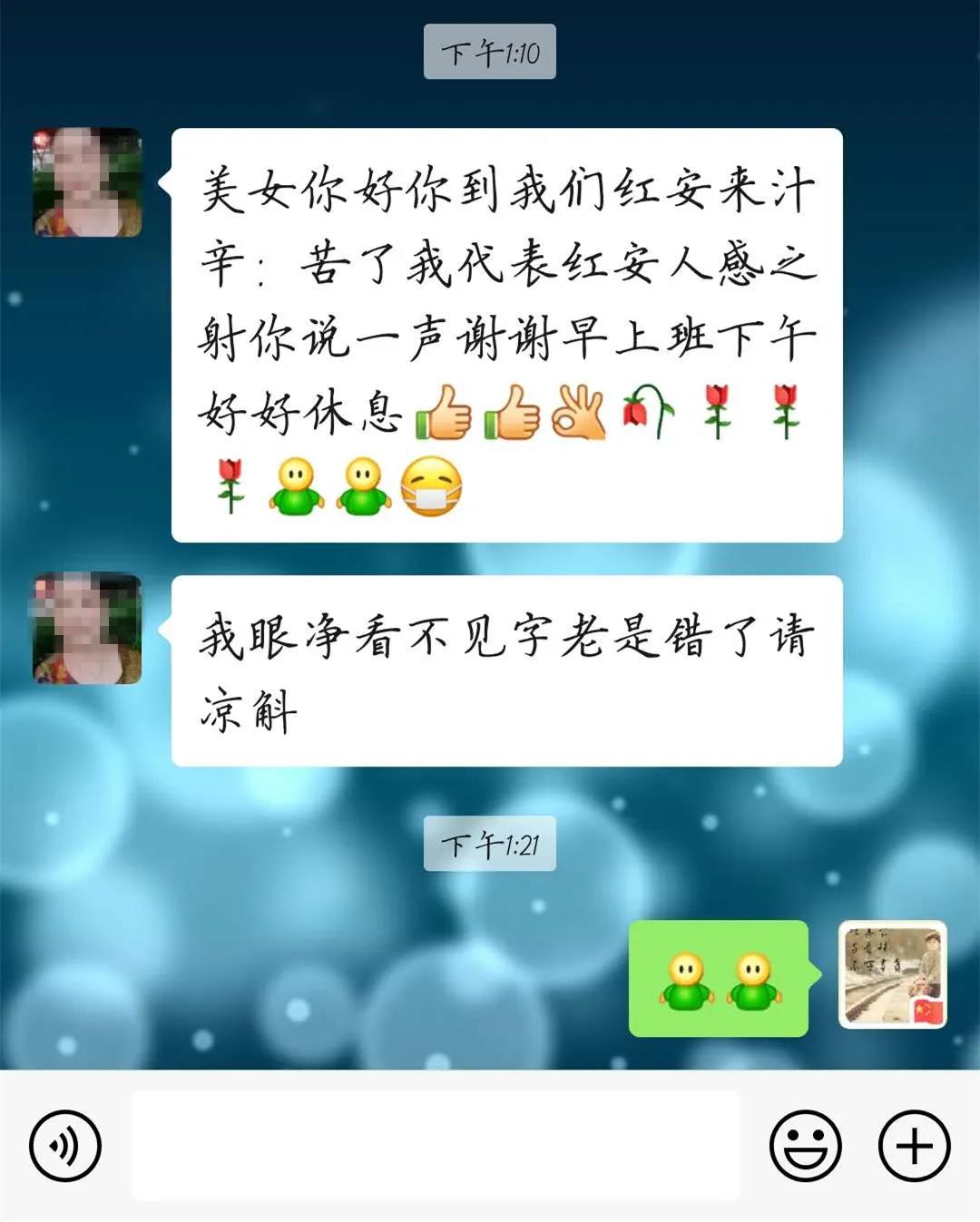Screen dimensions: 980x1222
Task: Open the plus attachments menu
Action: point(914,1146)
